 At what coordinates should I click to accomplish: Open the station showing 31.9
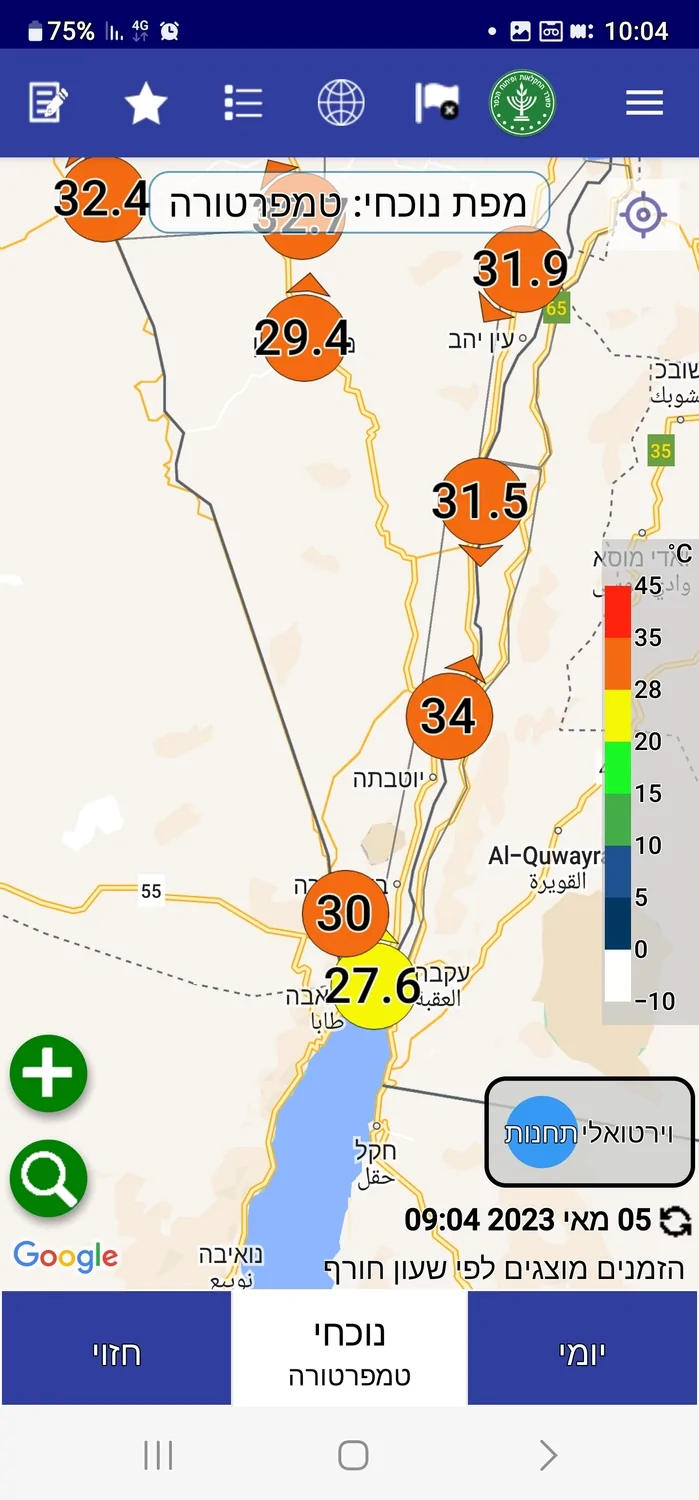[x=520, y=269]
